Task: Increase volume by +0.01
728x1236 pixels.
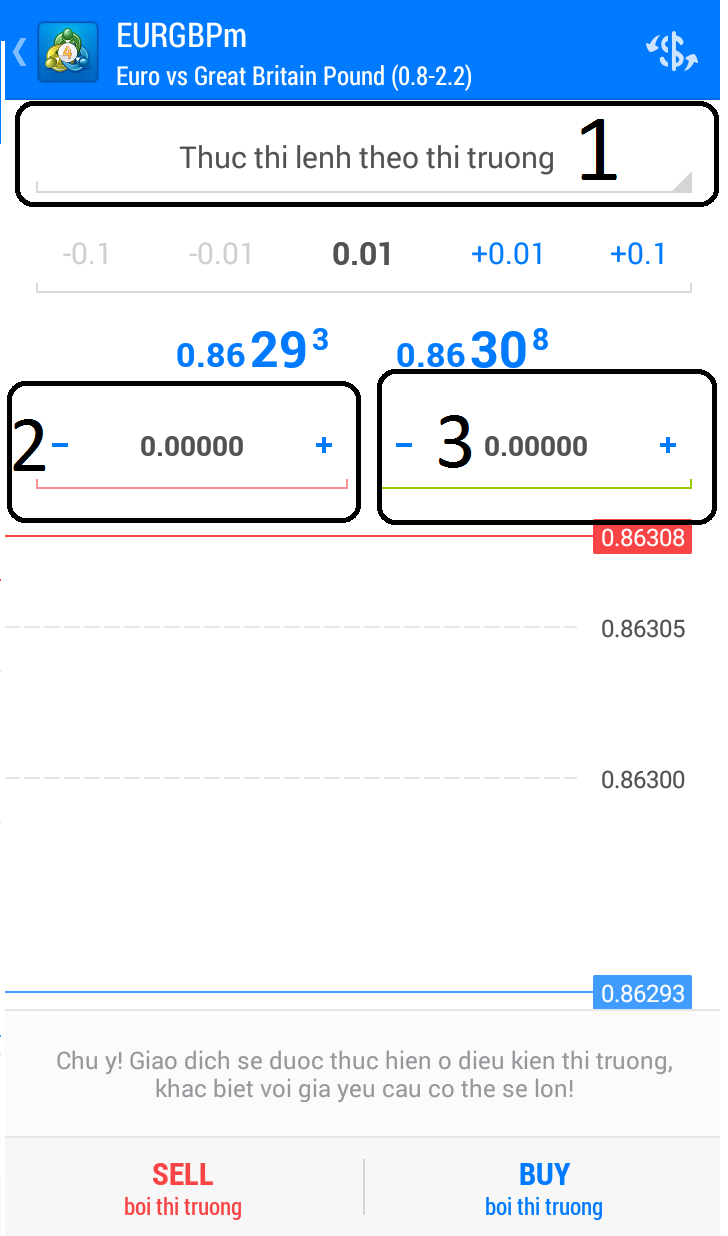Action: coord(507,254)
